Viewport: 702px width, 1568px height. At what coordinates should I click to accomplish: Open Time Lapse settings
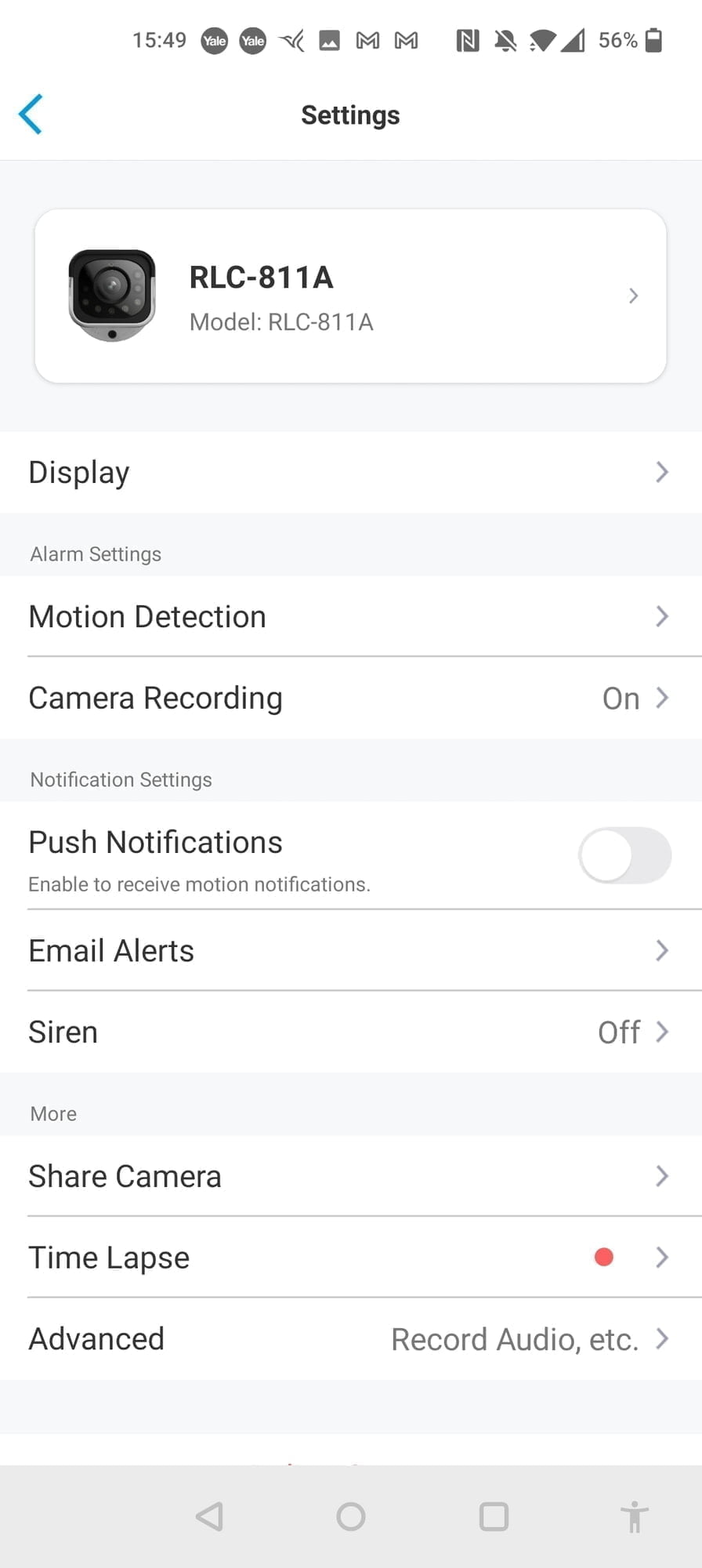pos(350,1258)
